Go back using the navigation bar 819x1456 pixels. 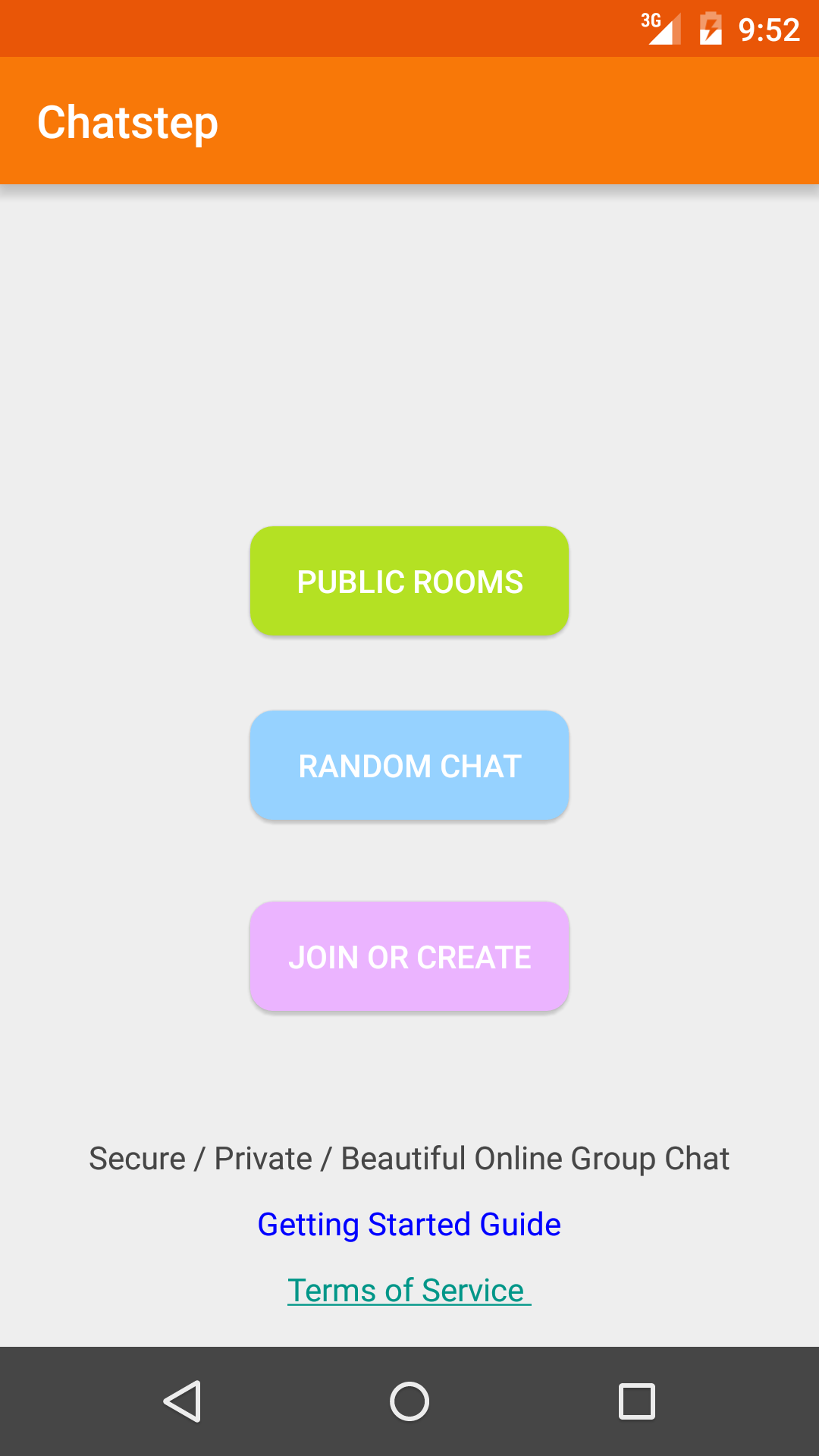(183, 1401)
